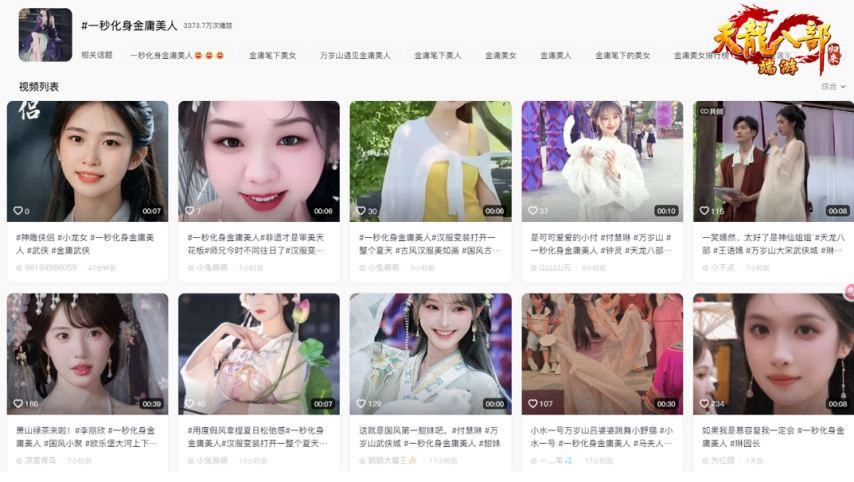854x482 pixels.
Task: Open the 金庸美人 topic chip
Action: pos(555,56)
